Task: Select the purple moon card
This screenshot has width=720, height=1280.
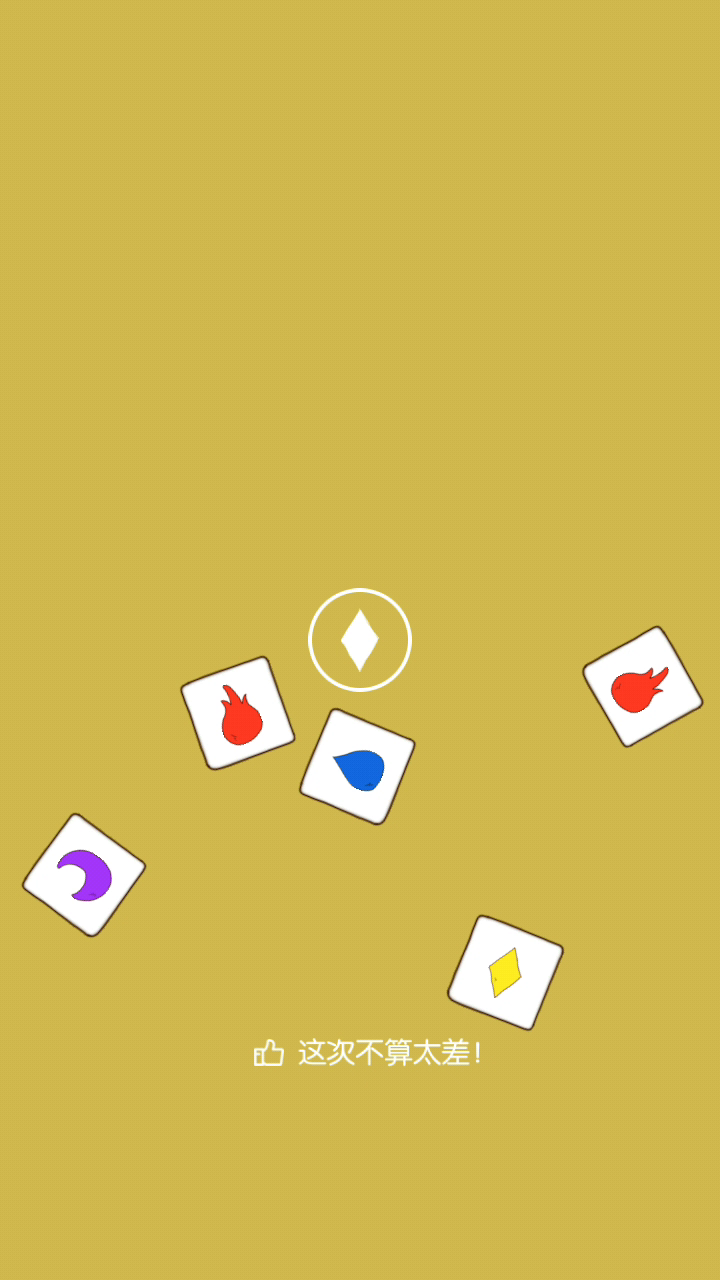Action: click(x=84, y=875)
